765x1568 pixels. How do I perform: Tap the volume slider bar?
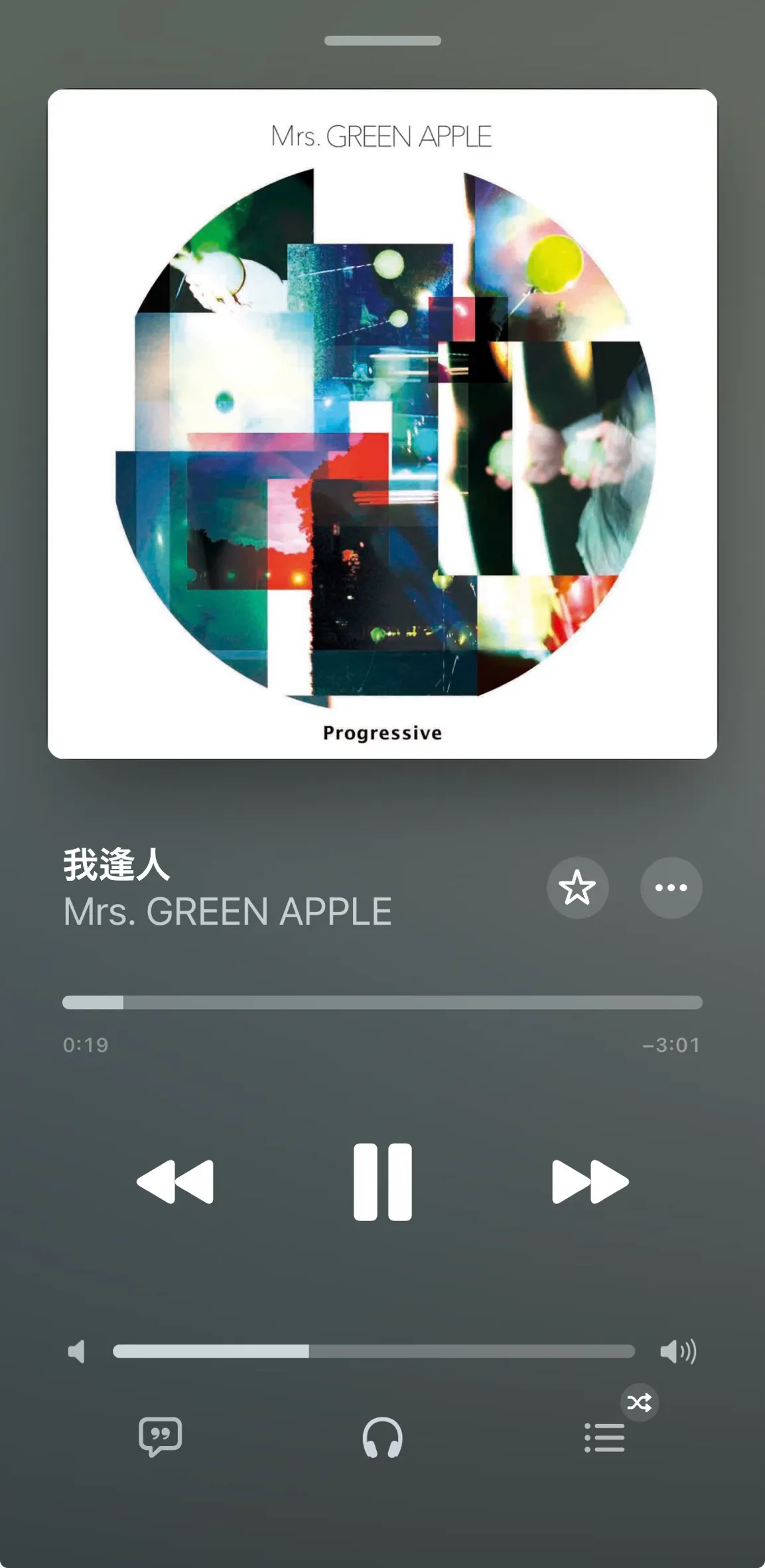374,1351
